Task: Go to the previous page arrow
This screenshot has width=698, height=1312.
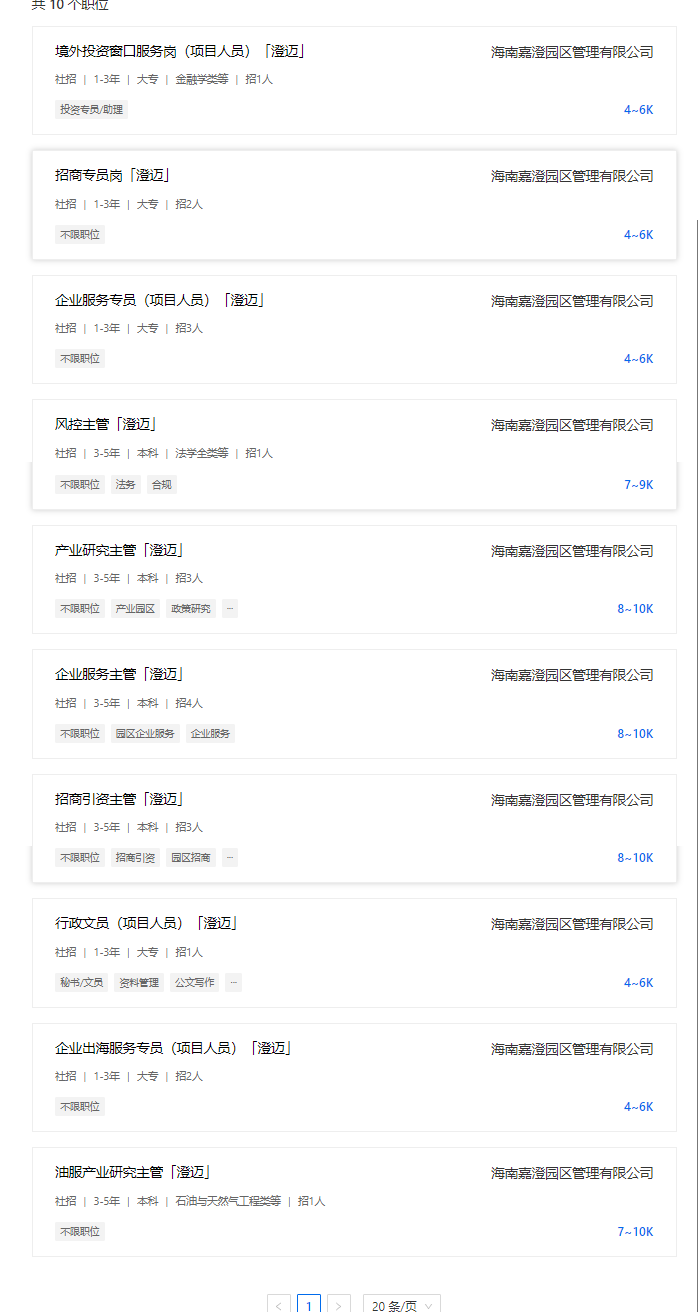Action: [x=279, y=1305]
